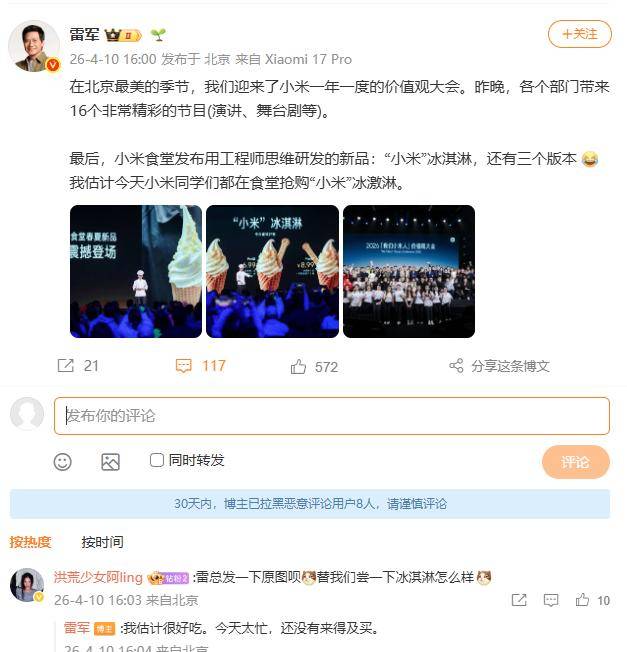Follow 雷军 with the 关注 button
This screenshot has width=627, height=652.
coord(579,34)
